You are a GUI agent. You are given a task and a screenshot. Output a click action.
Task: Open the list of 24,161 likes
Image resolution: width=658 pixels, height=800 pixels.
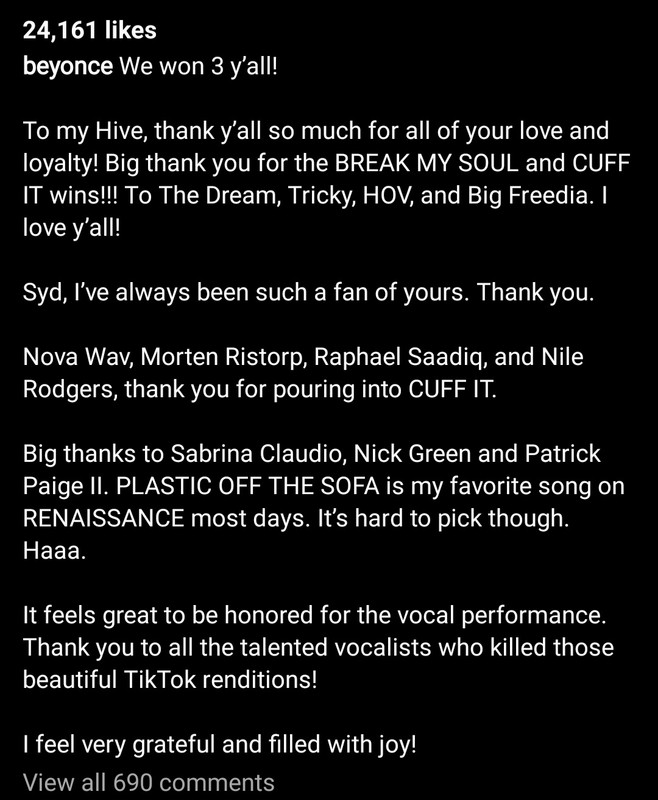click(x=89, y=31)
